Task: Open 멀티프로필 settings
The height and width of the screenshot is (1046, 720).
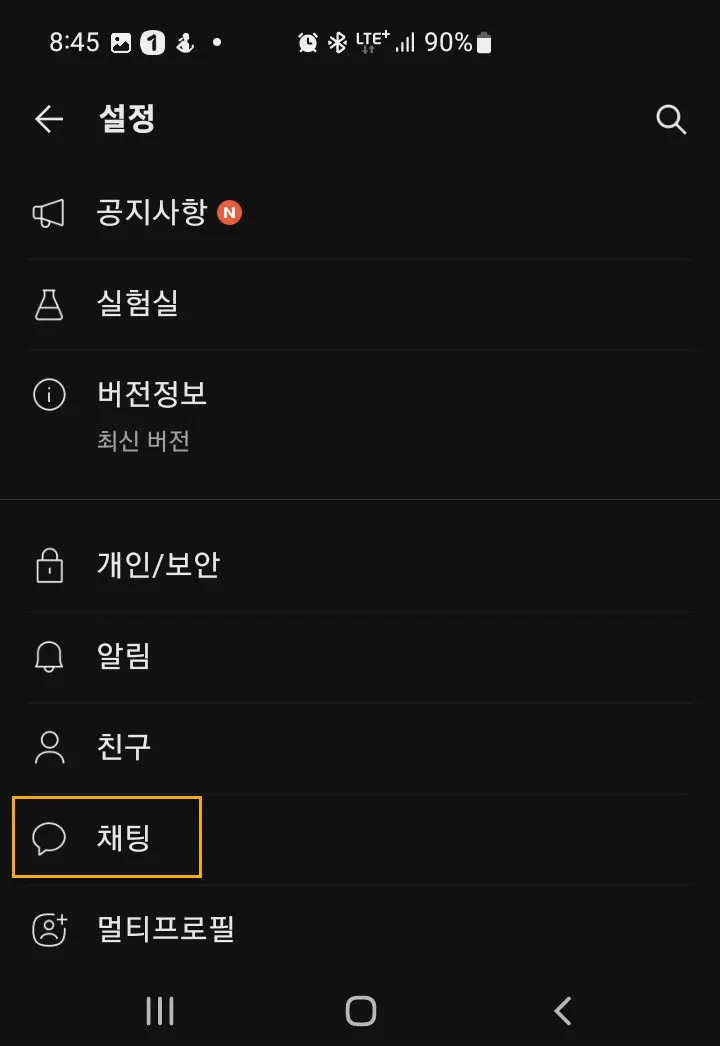Action: [x=165, y=929]
